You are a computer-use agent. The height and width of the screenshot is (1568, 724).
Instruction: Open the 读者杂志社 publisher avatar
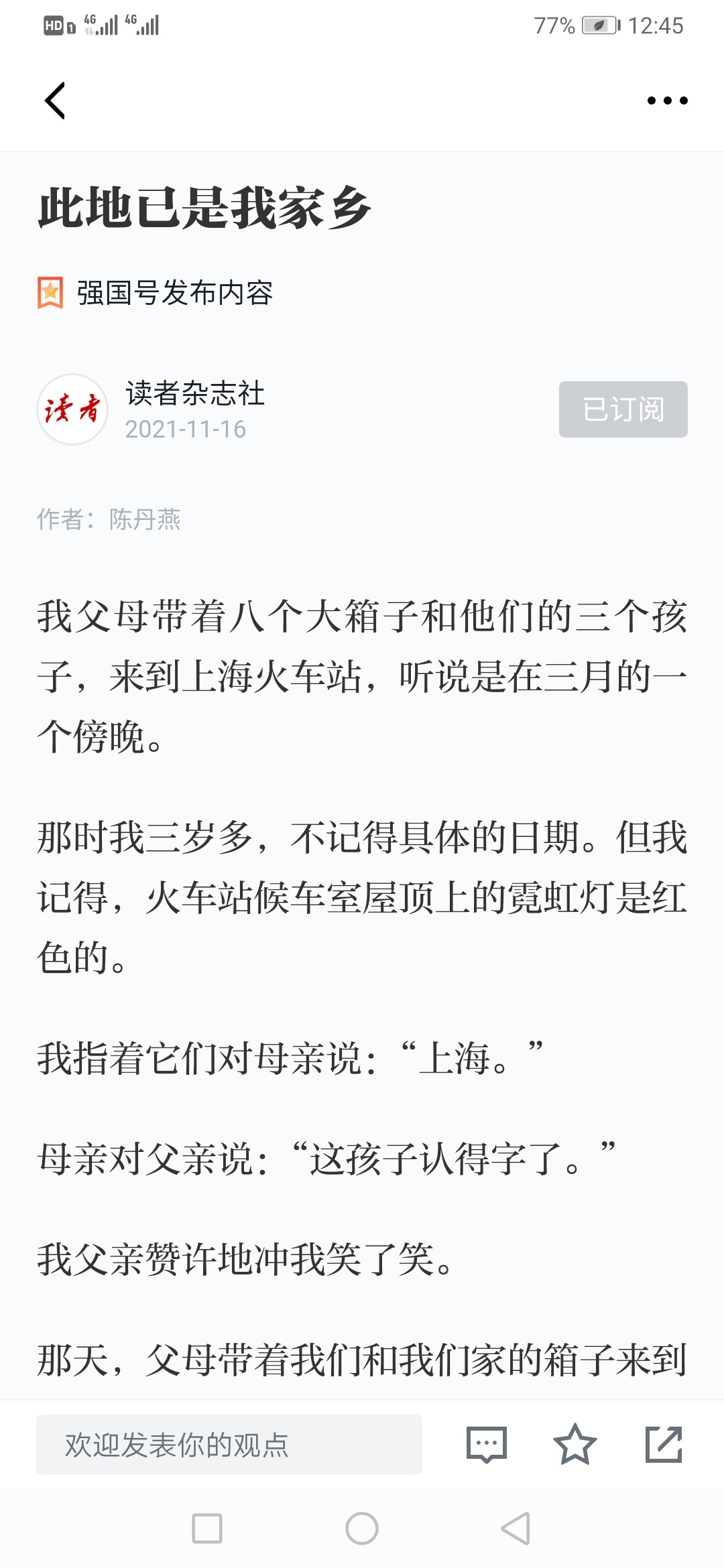pyautogui.click(x=72, y=409)
